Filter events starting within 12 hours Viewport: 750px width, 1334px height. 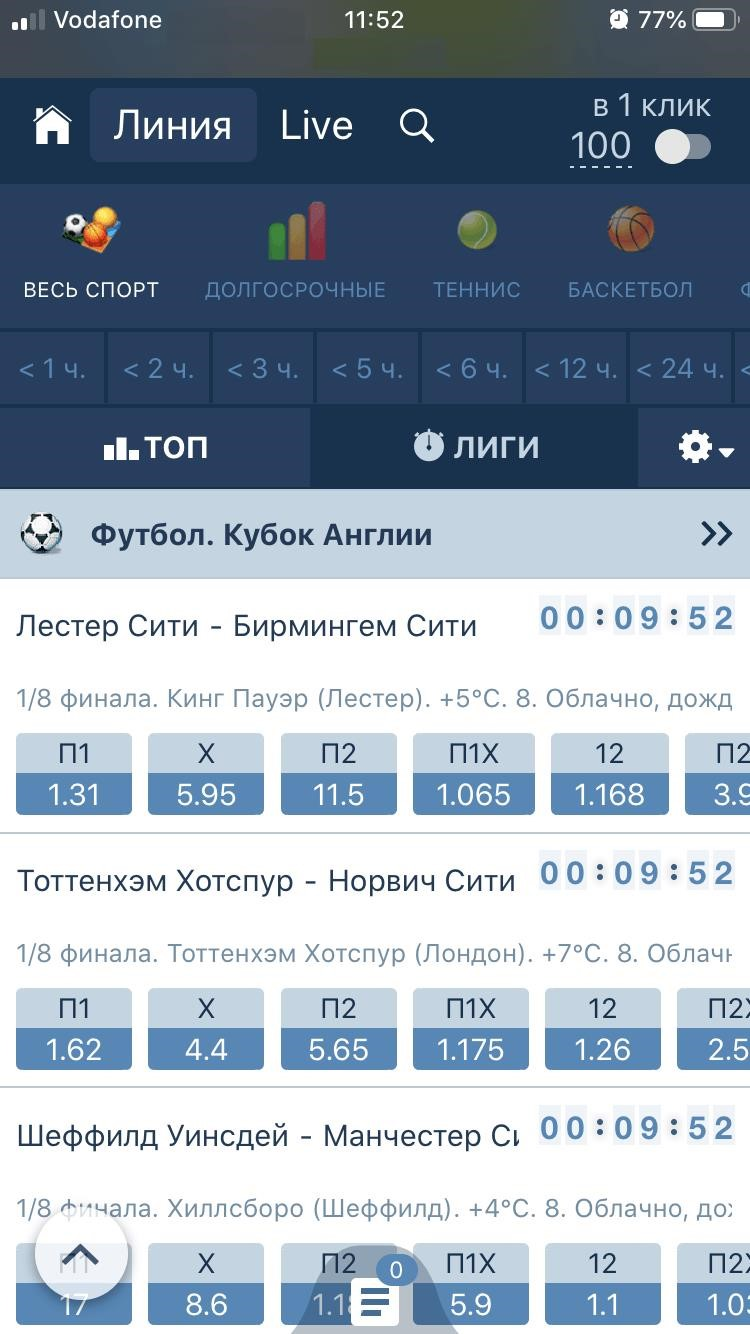tap(576, 369)
